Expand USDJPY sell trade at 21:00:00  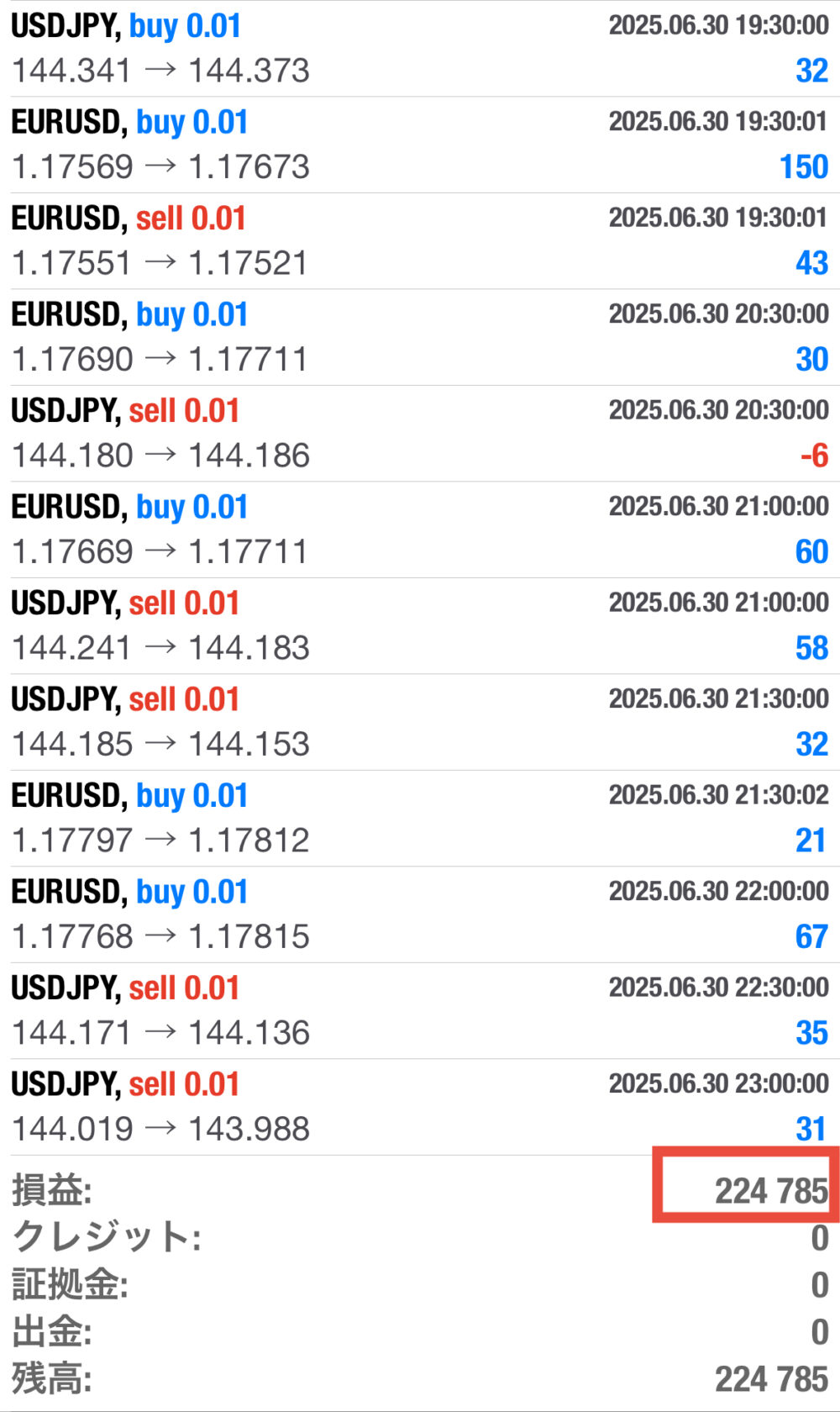[x=420, y=625]
